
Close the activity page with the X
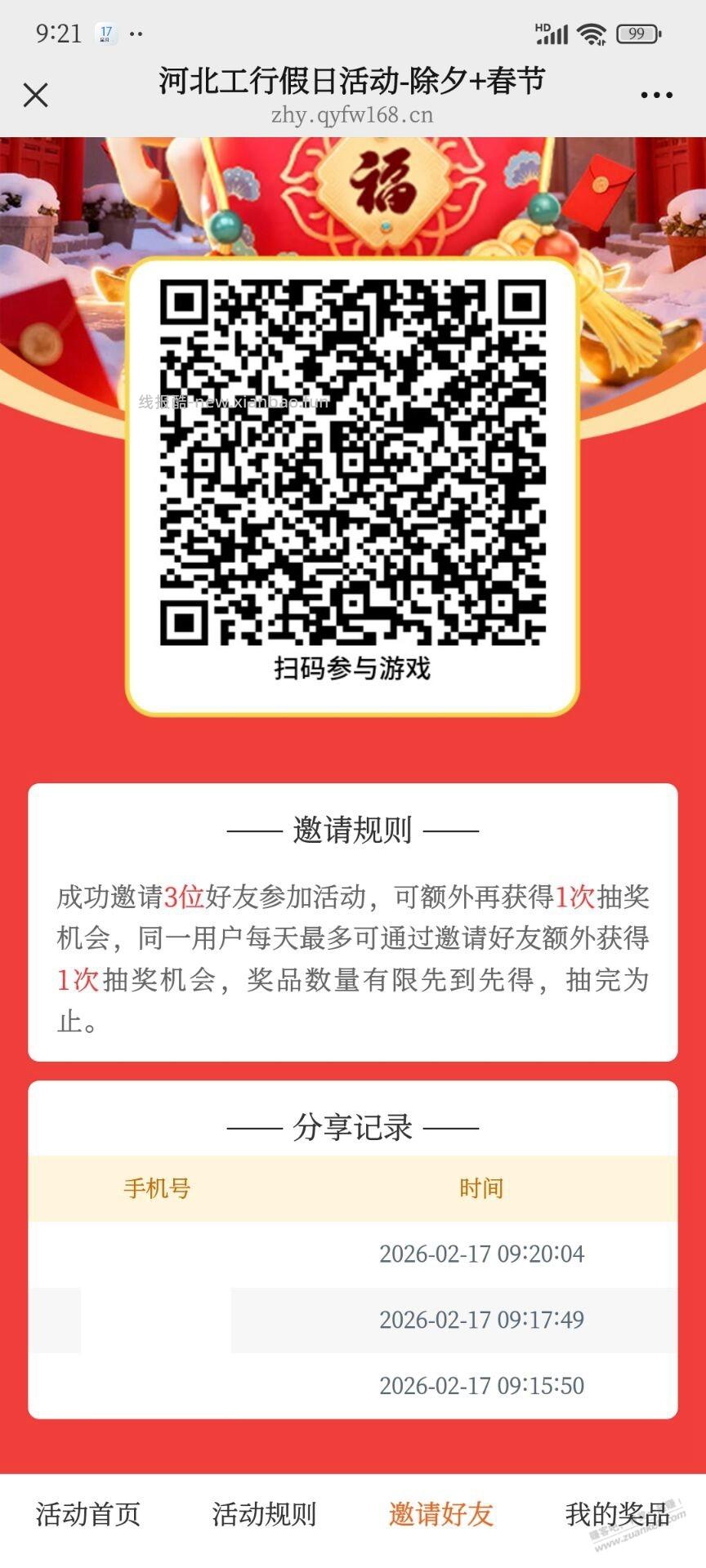35,94
